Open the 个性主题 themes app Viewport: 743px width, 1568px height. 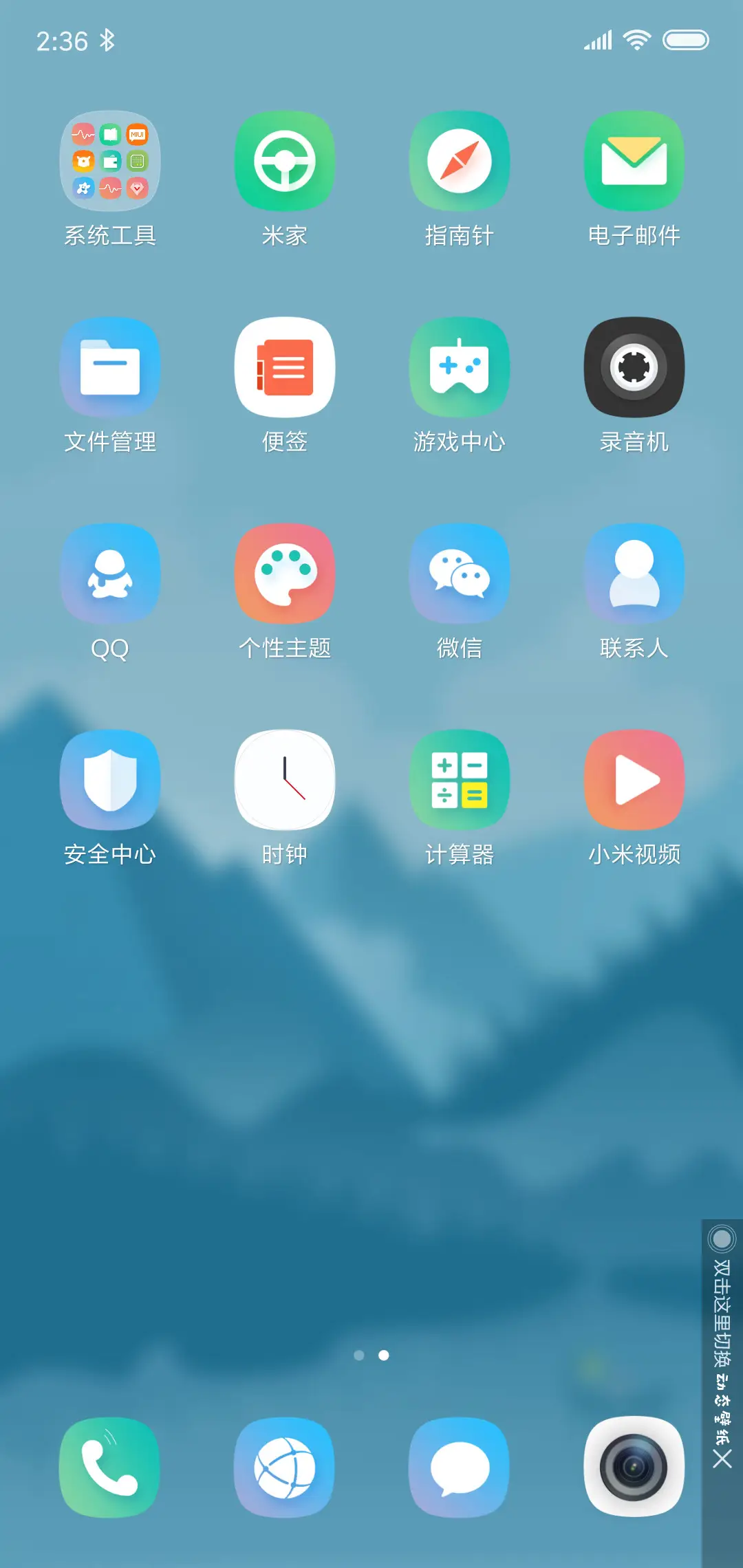pos(284,573)
